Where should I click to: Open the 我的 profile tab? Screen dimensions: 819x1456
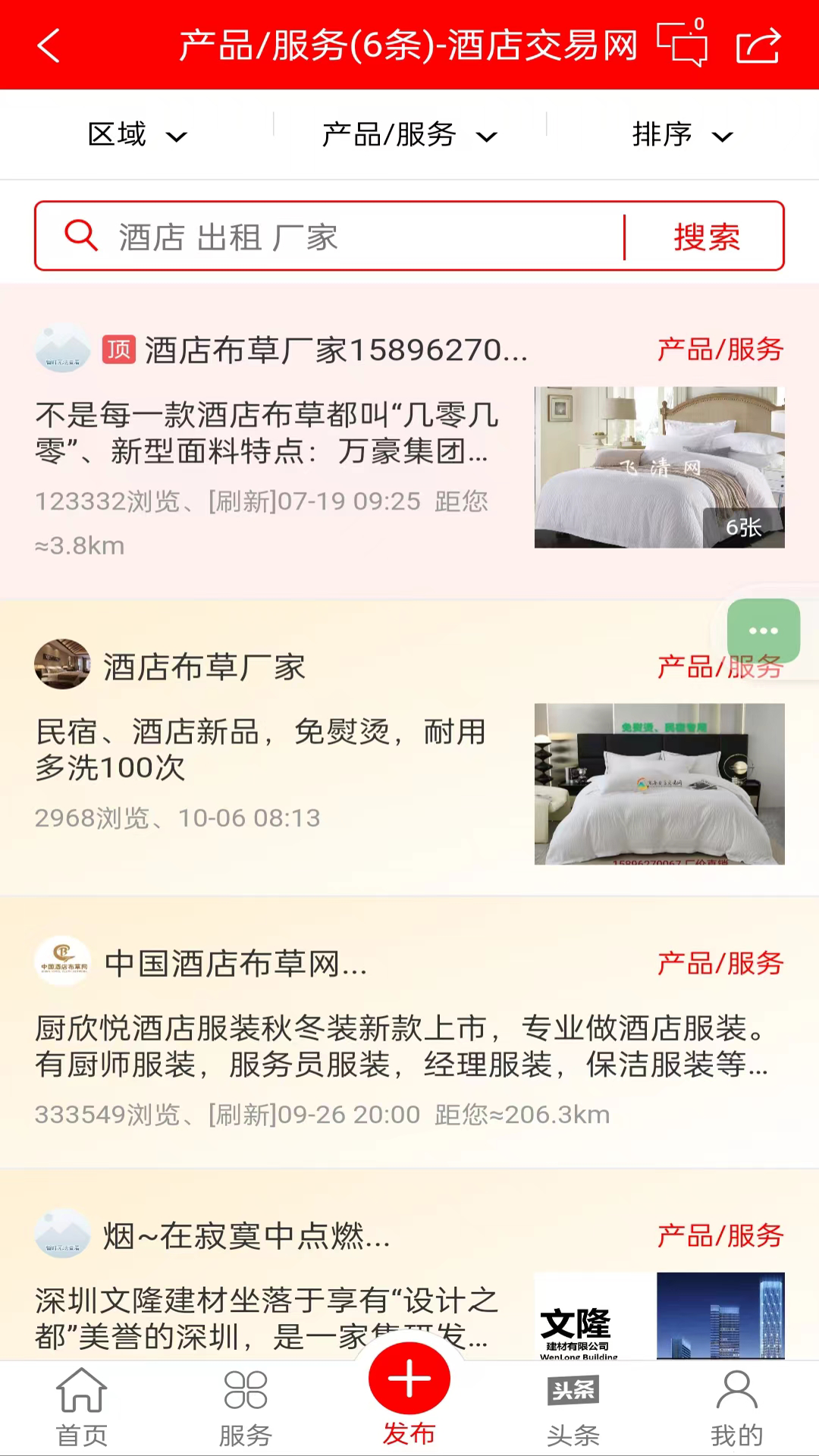(x=736, y=1407)
